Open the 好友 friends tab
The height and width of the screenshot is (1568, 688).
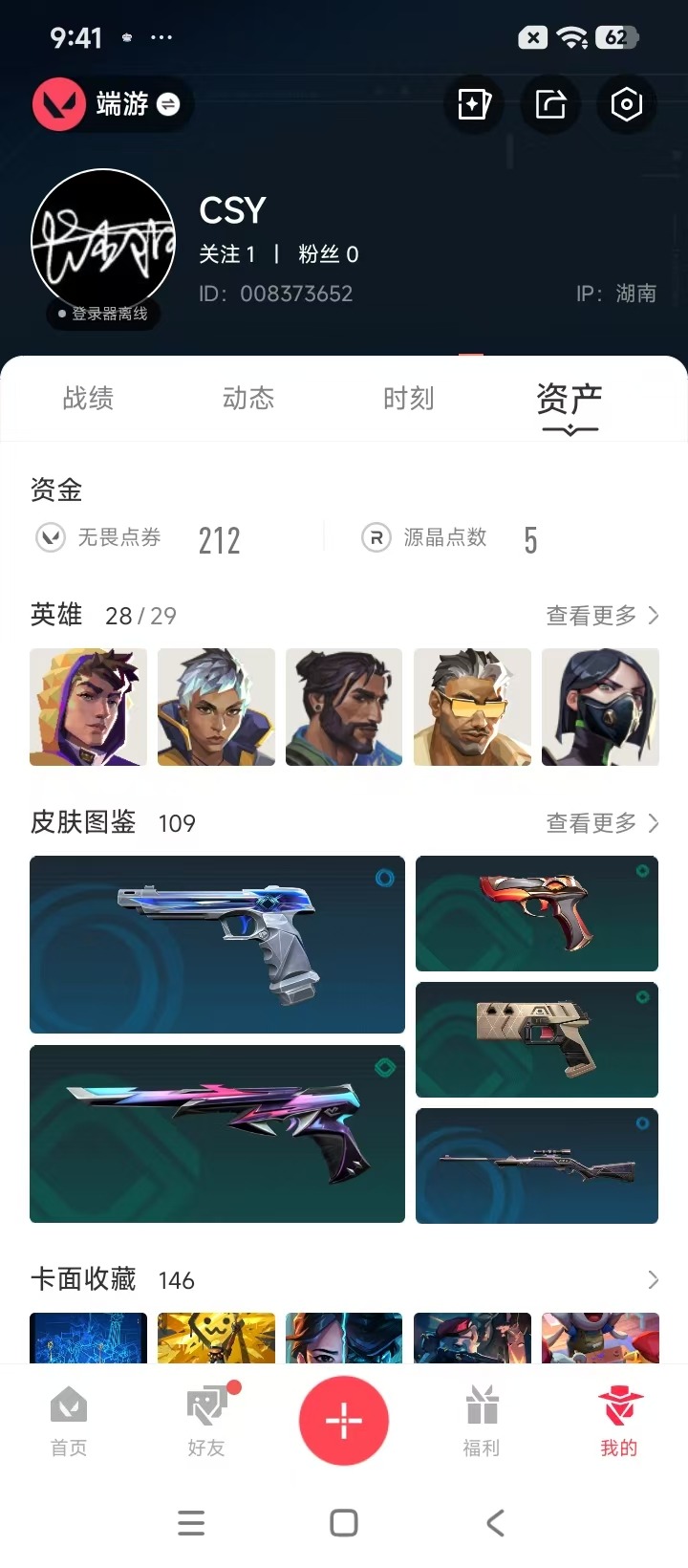[x=206, y=1421]
